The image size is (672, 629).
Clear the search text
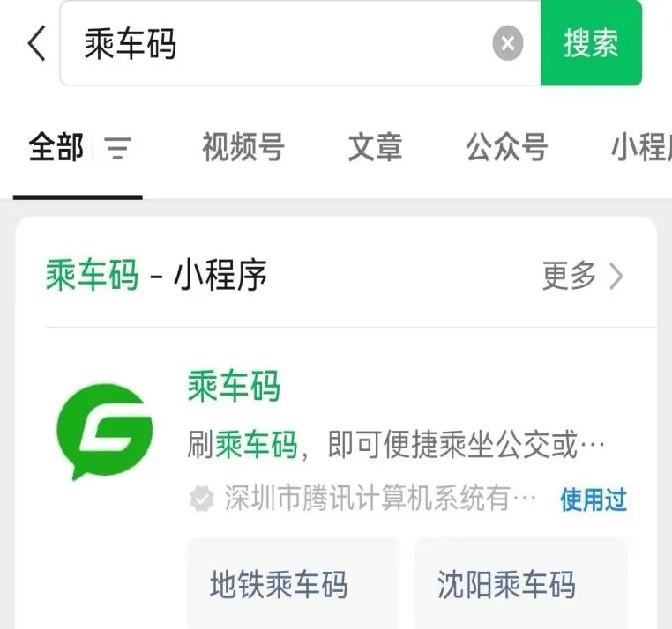coord(508,44)
